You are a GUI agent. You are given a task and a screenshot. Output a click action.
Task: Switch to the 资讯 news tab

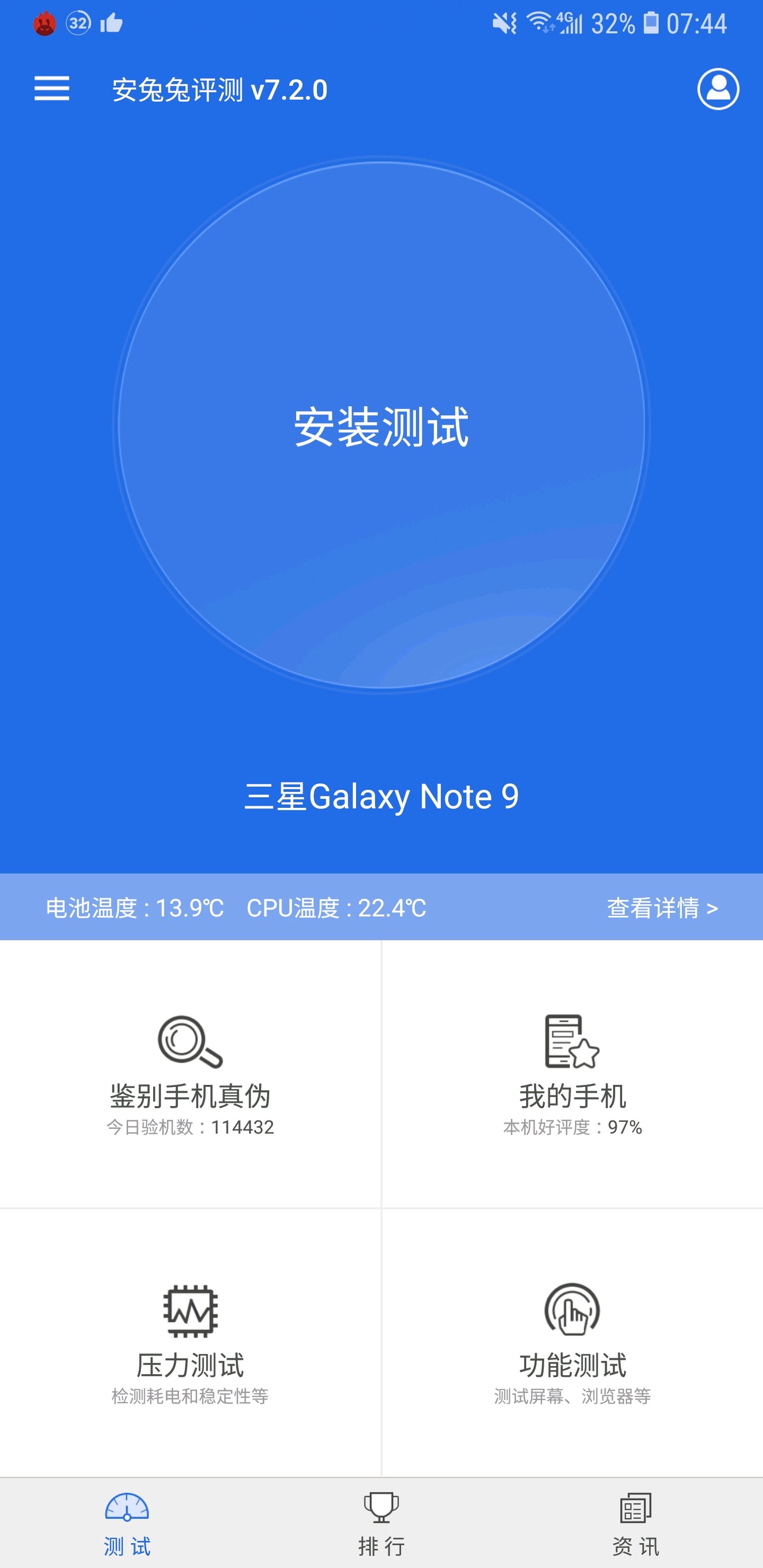click(x=635, y=1523)
